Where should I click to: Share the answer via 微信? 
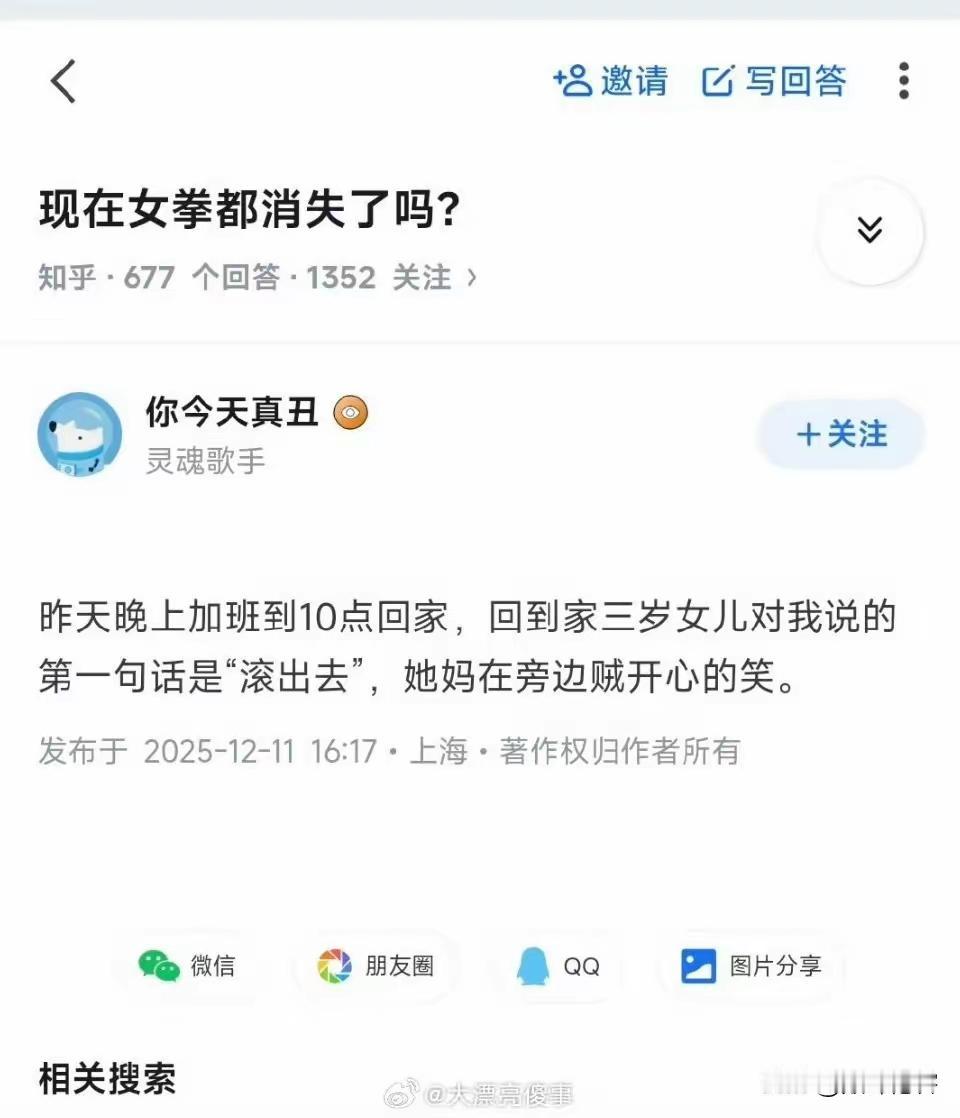pyautogui.click(x=187, y=966)
